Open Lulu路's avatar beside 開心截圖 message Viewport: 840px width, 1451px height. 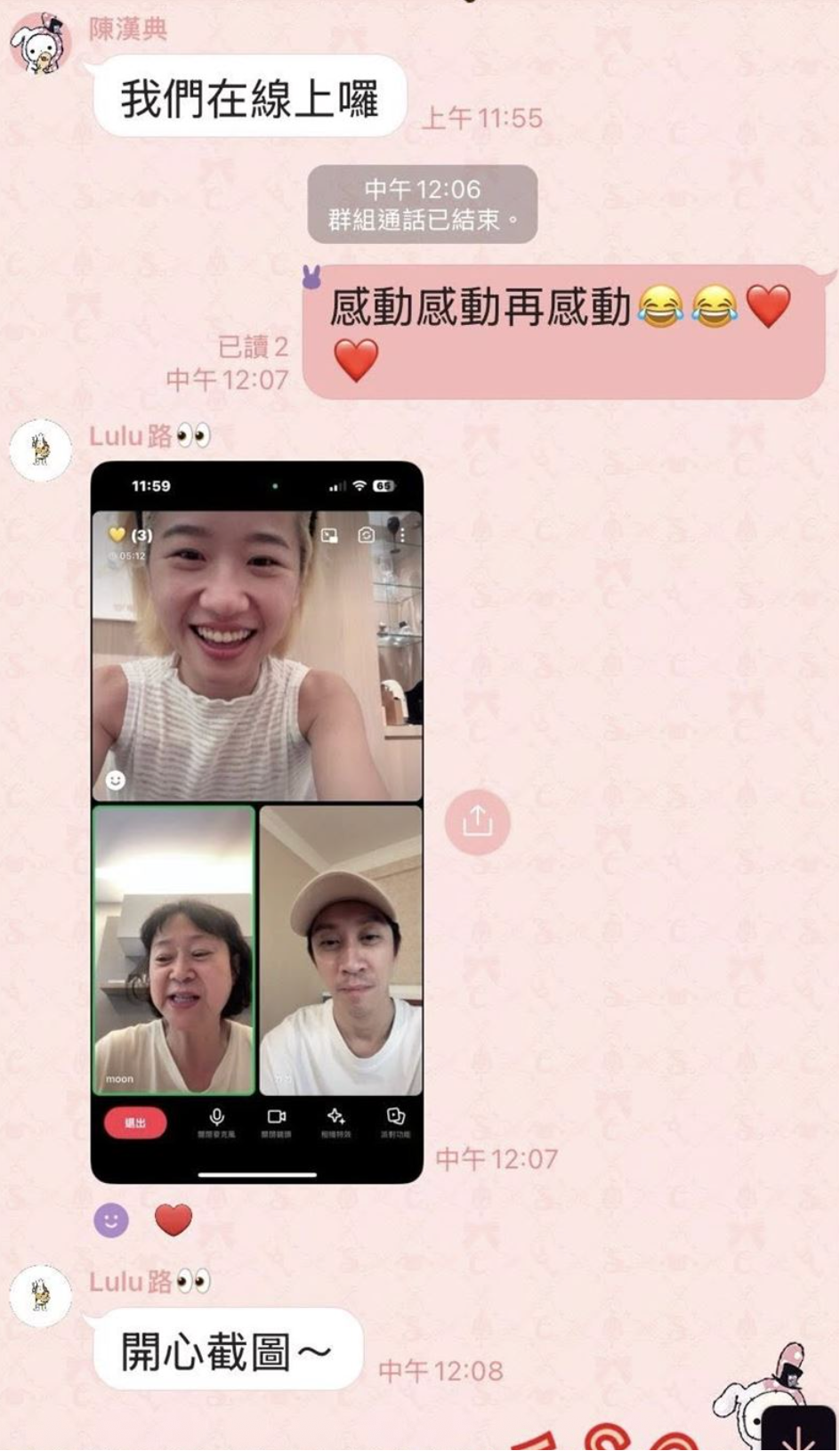click(x=40, y=1295)
